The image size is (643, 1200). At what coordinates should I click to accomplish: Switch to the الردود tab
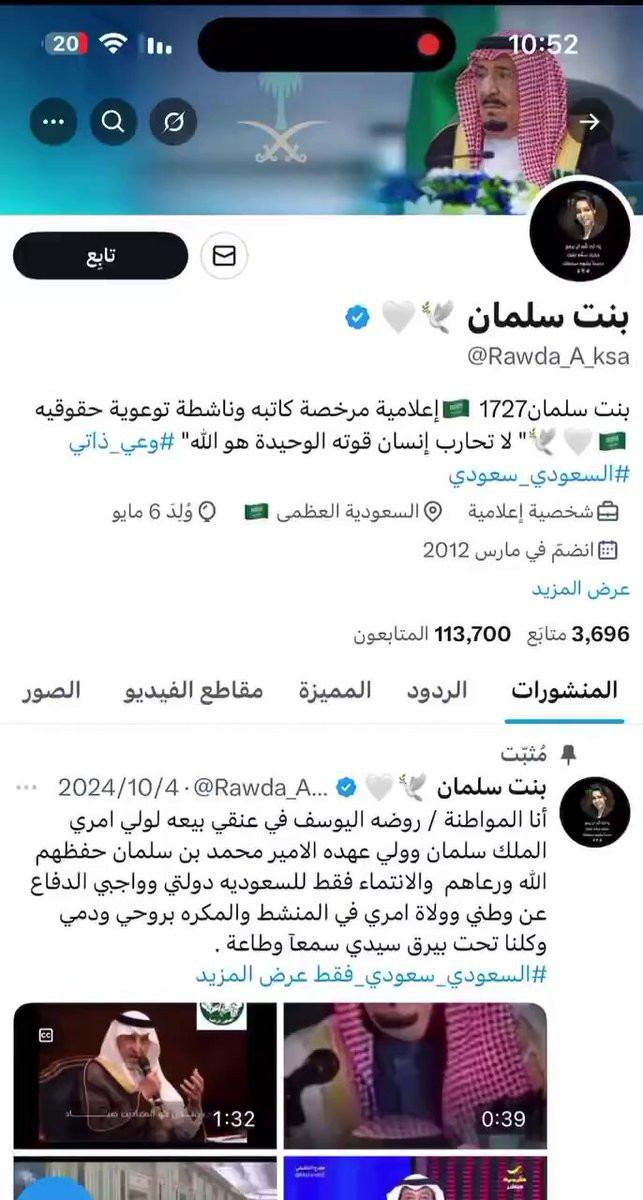(x=436, y=690)
